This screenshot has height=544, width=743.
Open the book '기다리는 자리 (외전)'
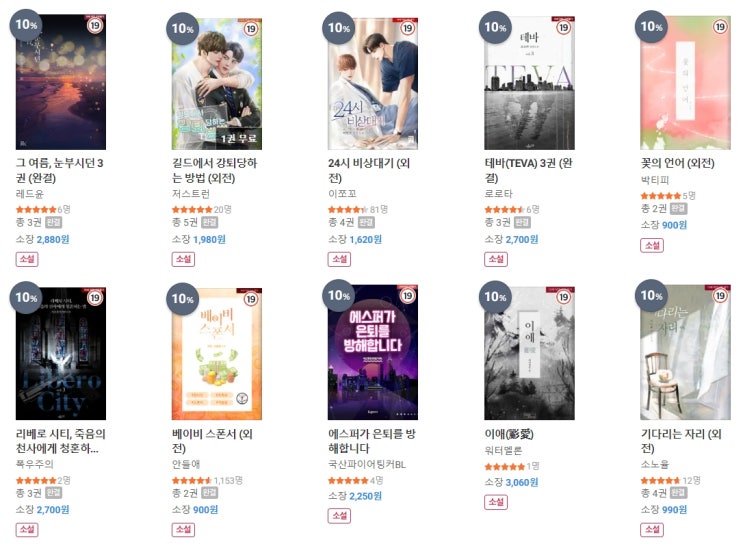(x=685, y=352)
